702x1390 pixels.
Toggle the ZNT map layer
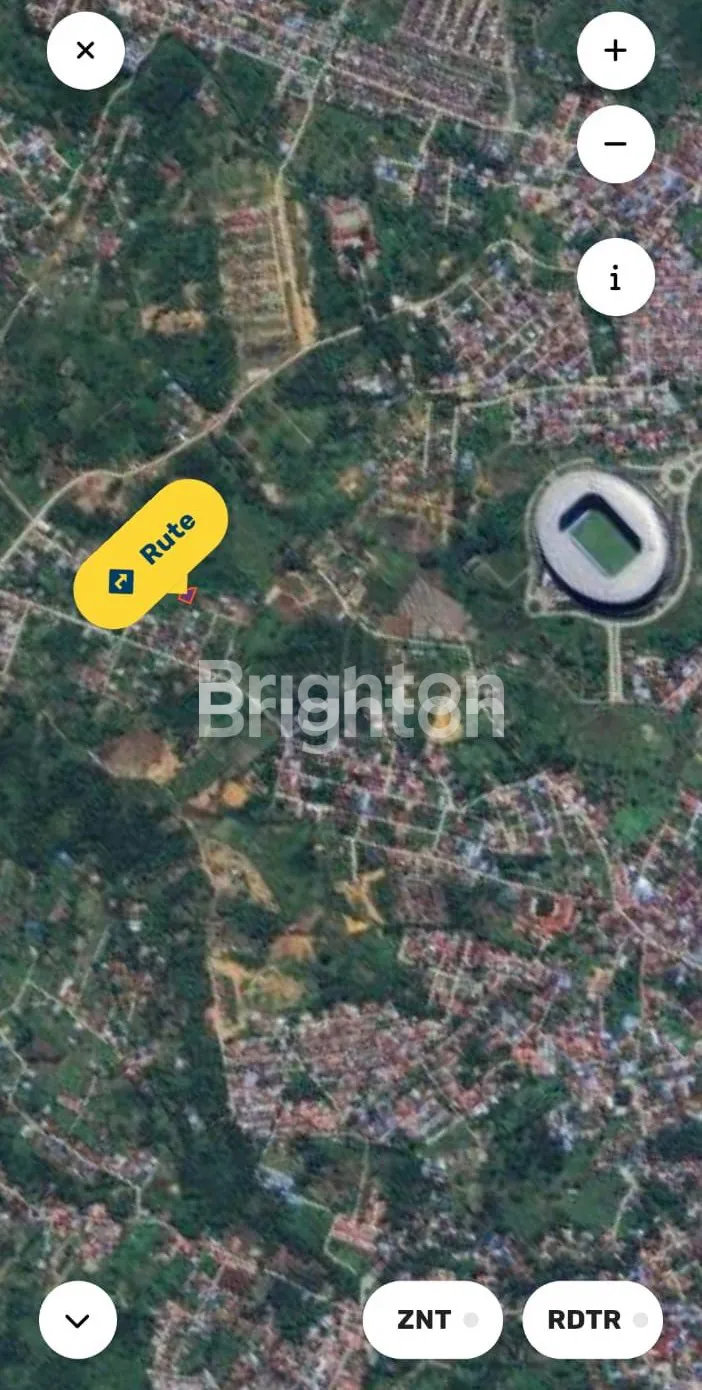[x=433, y=1319]
